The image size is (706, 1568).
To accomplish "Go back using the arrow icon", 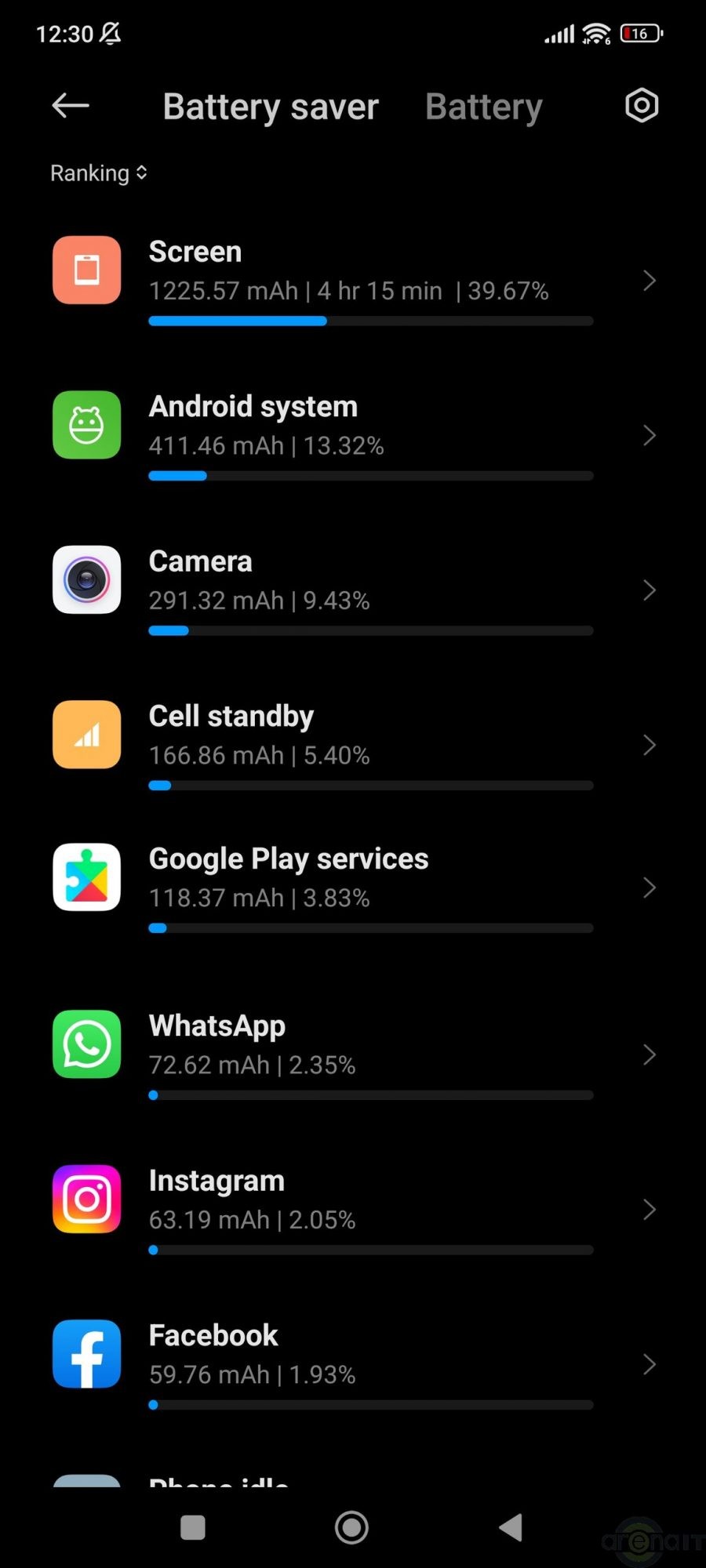I will point(71,106).
